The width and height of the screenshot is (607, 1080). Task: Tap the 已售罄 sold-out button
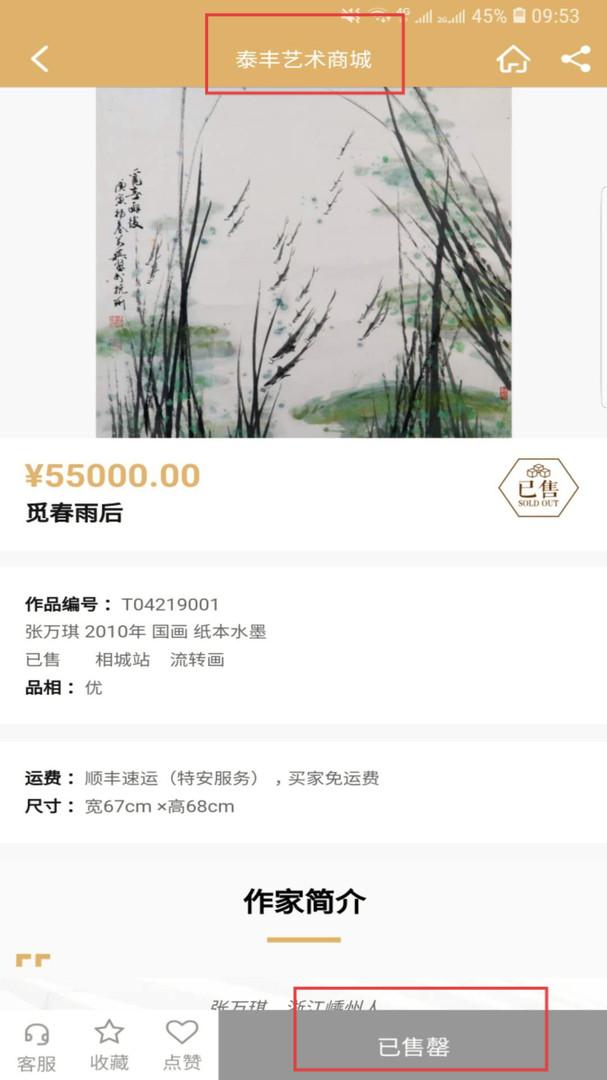pos(413,1047)
